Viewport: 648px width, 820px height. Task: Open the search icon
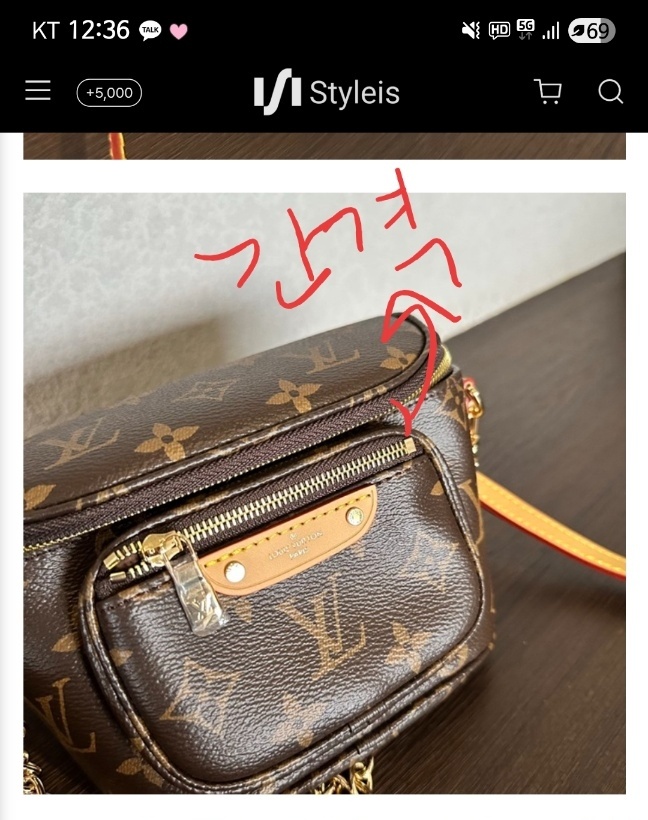610,92
